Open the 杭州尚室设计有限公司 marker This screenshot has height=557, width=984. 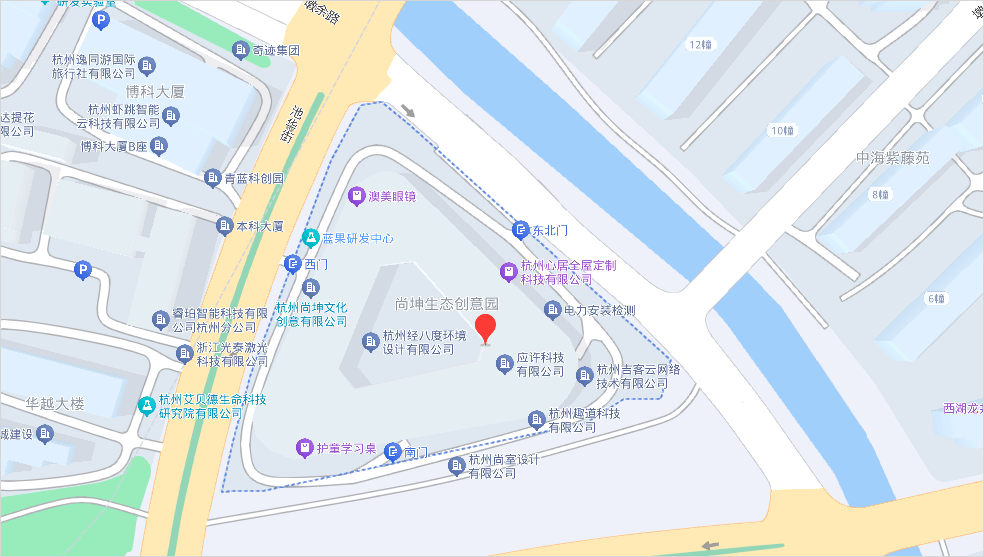point(457,465)
